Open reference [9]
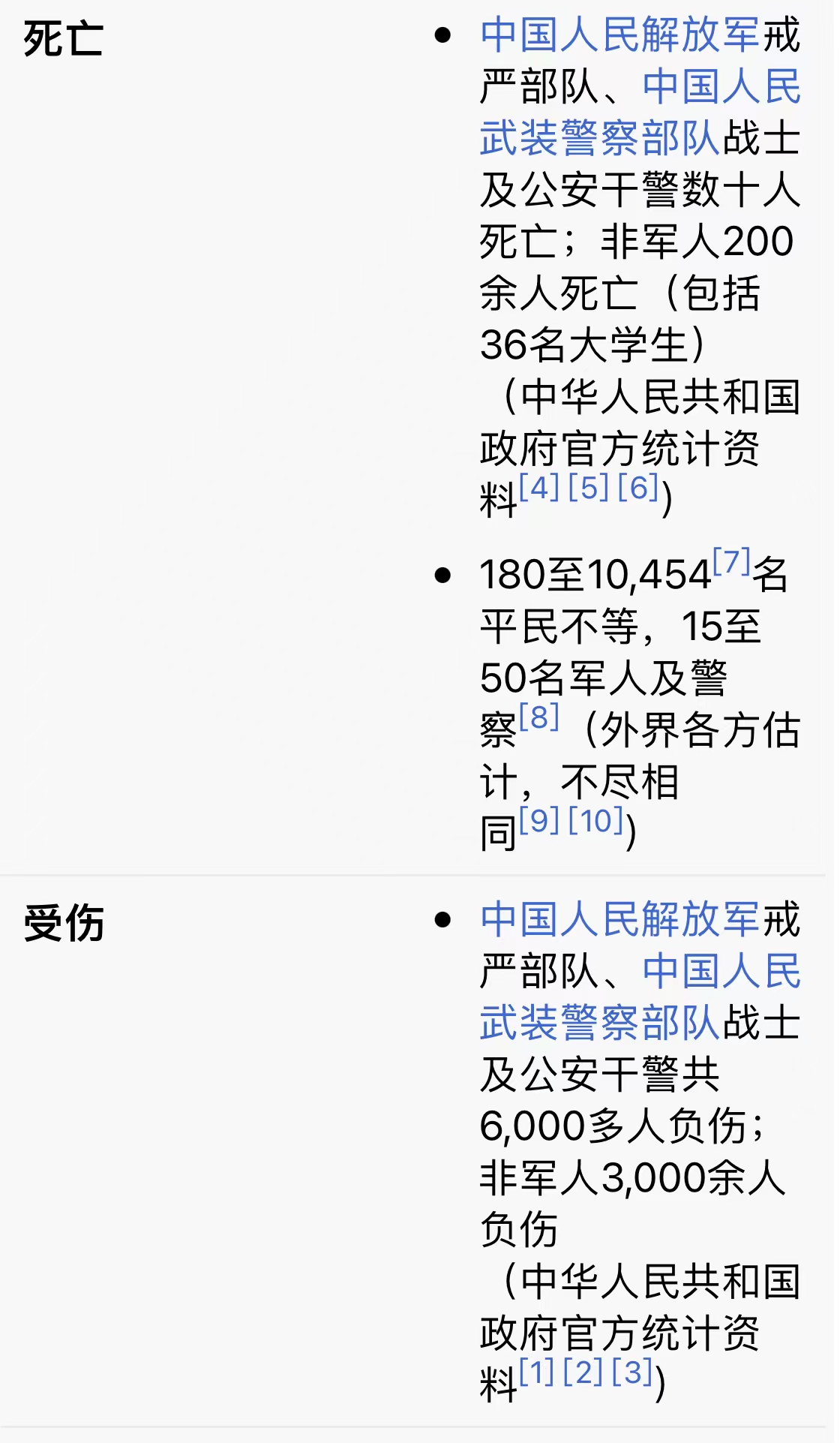The image size is (840, 1443). (x=539, y=820)
